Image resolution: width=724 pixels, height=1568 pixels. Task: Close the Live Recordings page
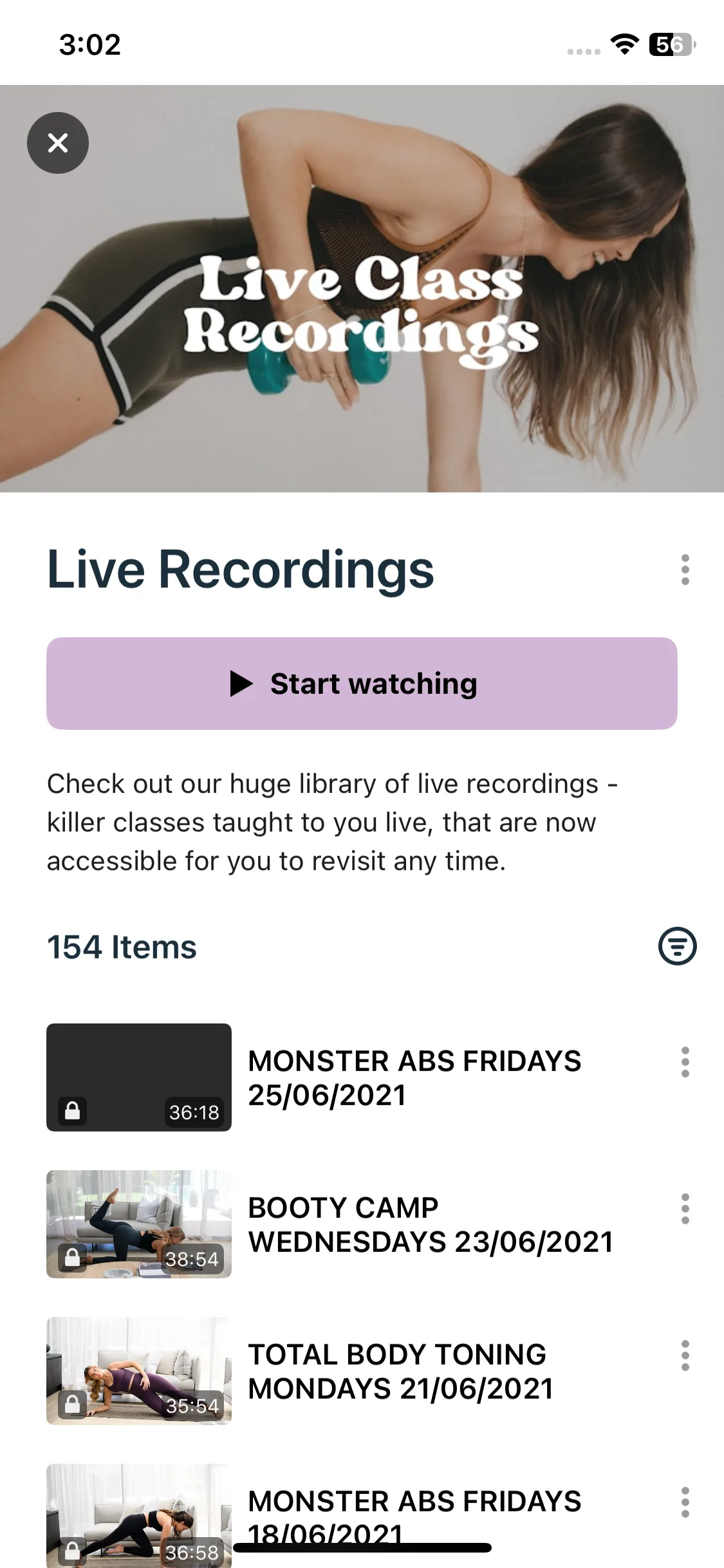[x=58, y=143]
